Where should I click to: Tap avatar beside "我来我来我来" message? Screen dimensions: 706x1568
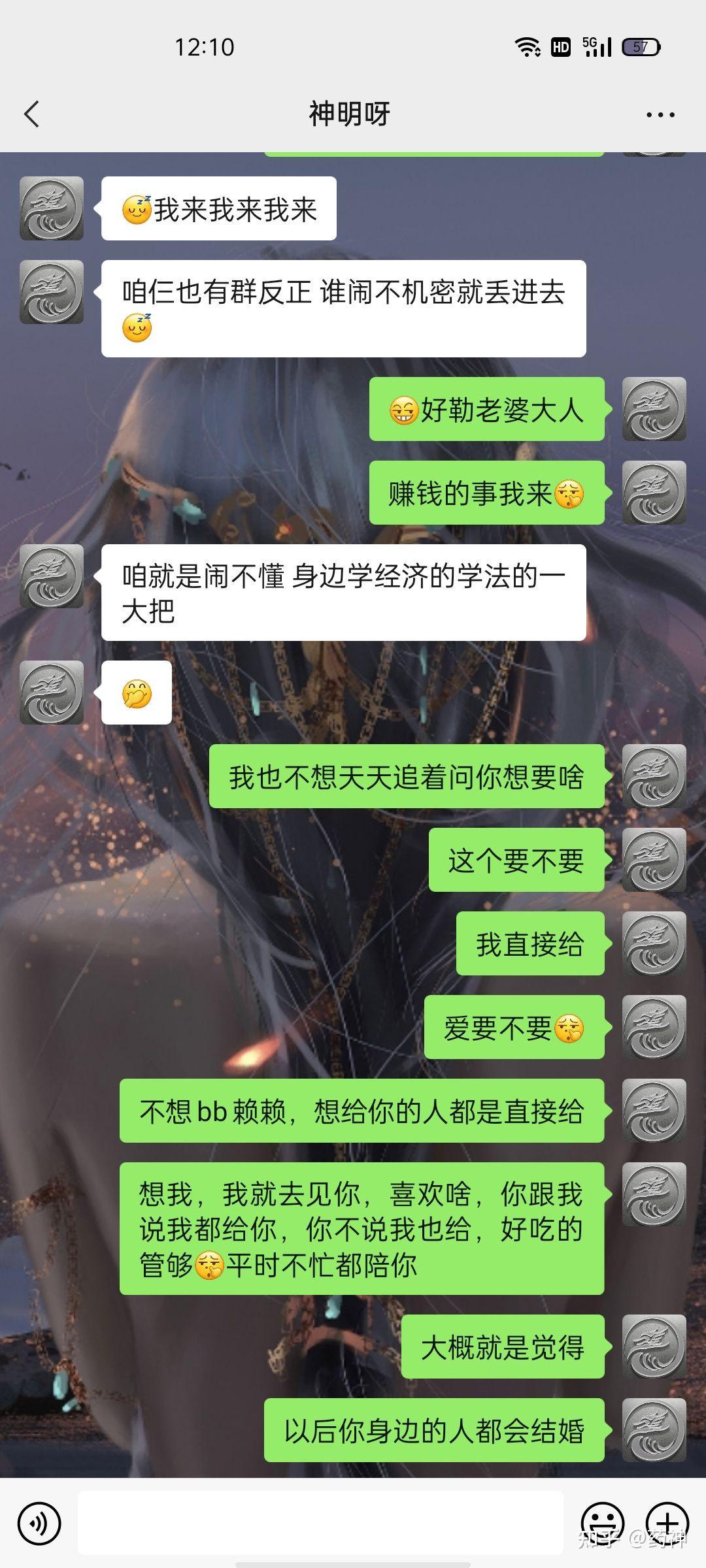(x=52, y=208)
